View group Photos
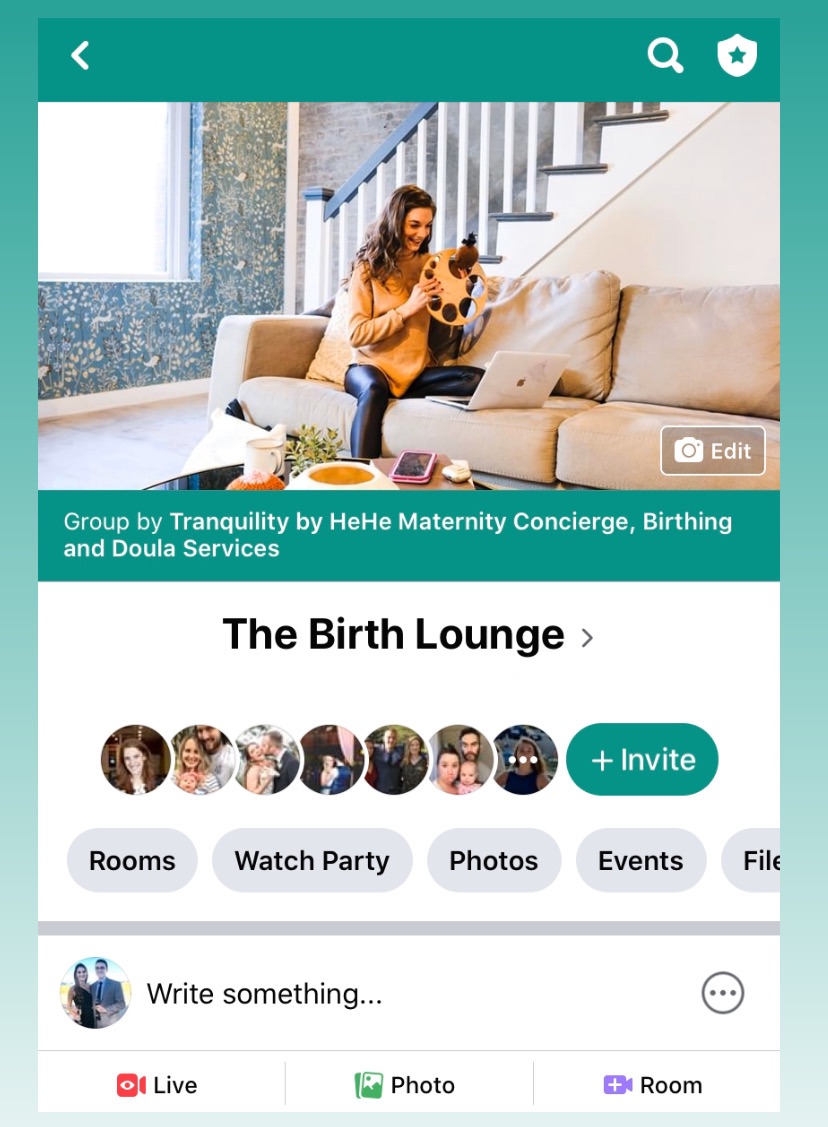Viewport: 828px width, 1127px height. [494, 861]
